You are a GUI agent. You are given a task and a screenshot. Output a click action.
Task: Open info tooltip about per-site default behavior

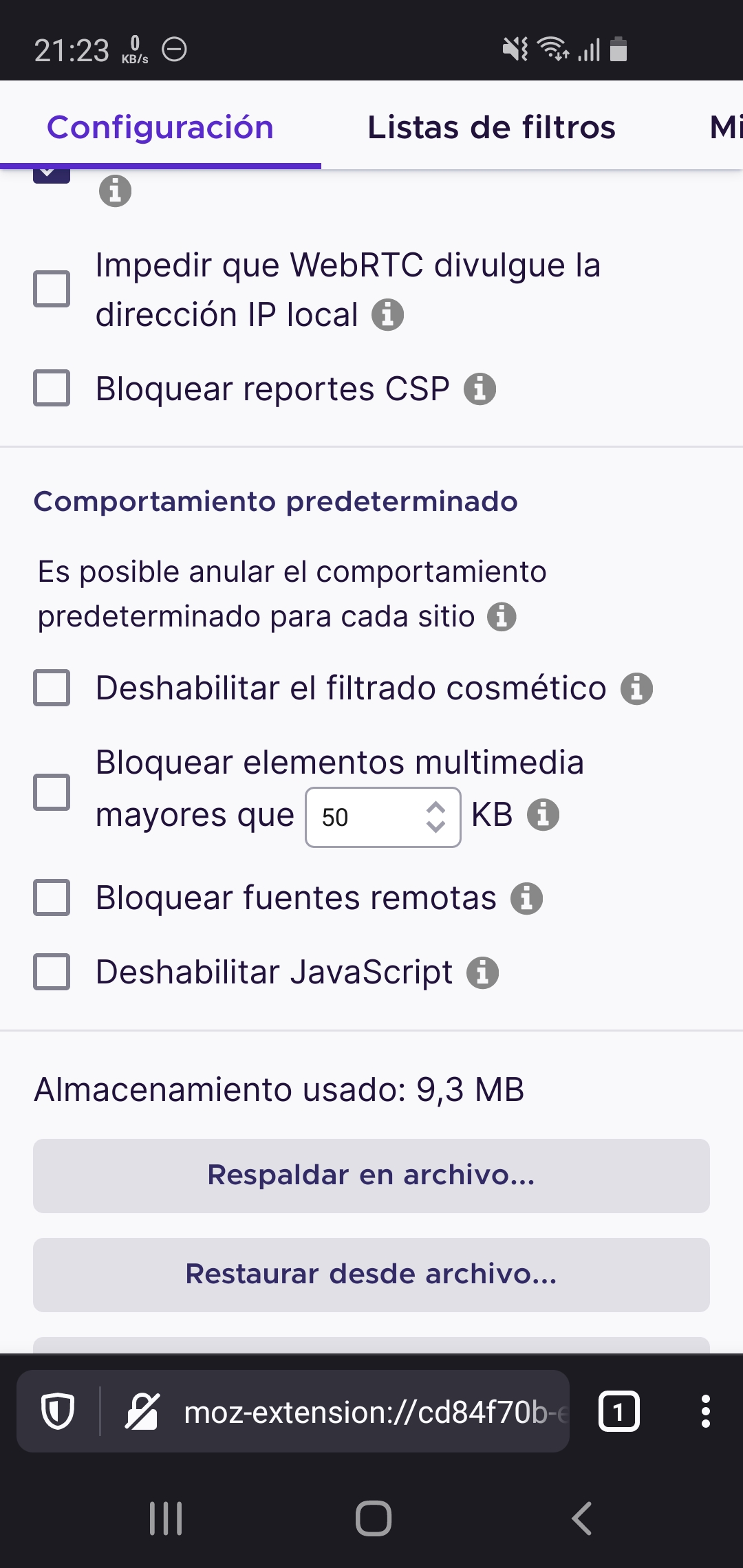coord(502,617)
